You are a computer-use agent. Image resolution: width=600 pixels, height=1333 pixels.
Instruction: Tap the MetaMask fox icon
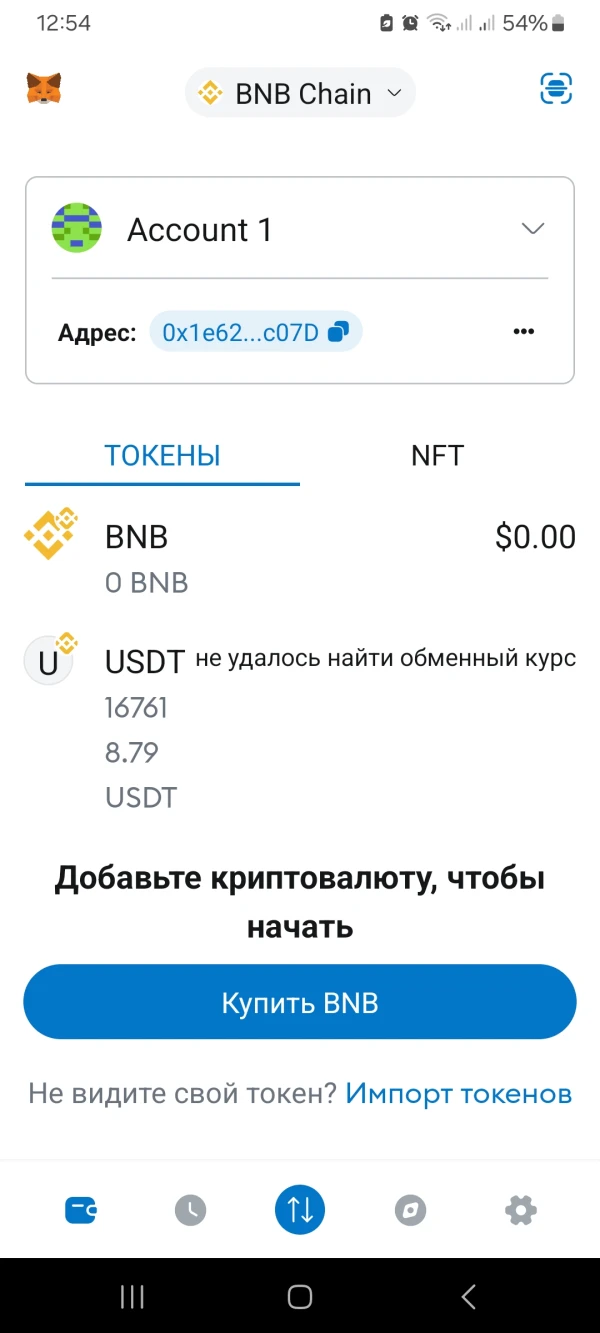click(x=43, y=90)
